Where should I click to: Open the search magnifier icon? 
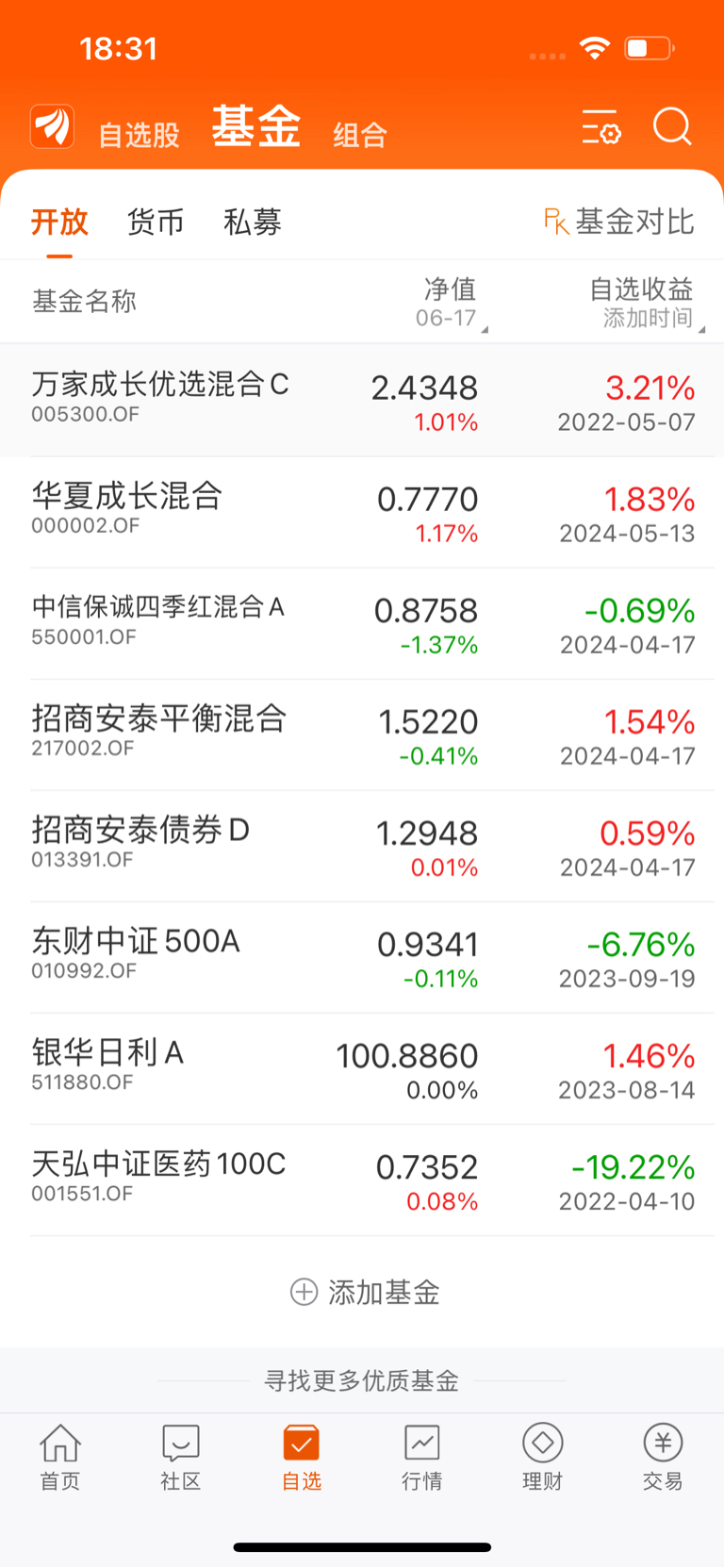(x=672, y=126)
